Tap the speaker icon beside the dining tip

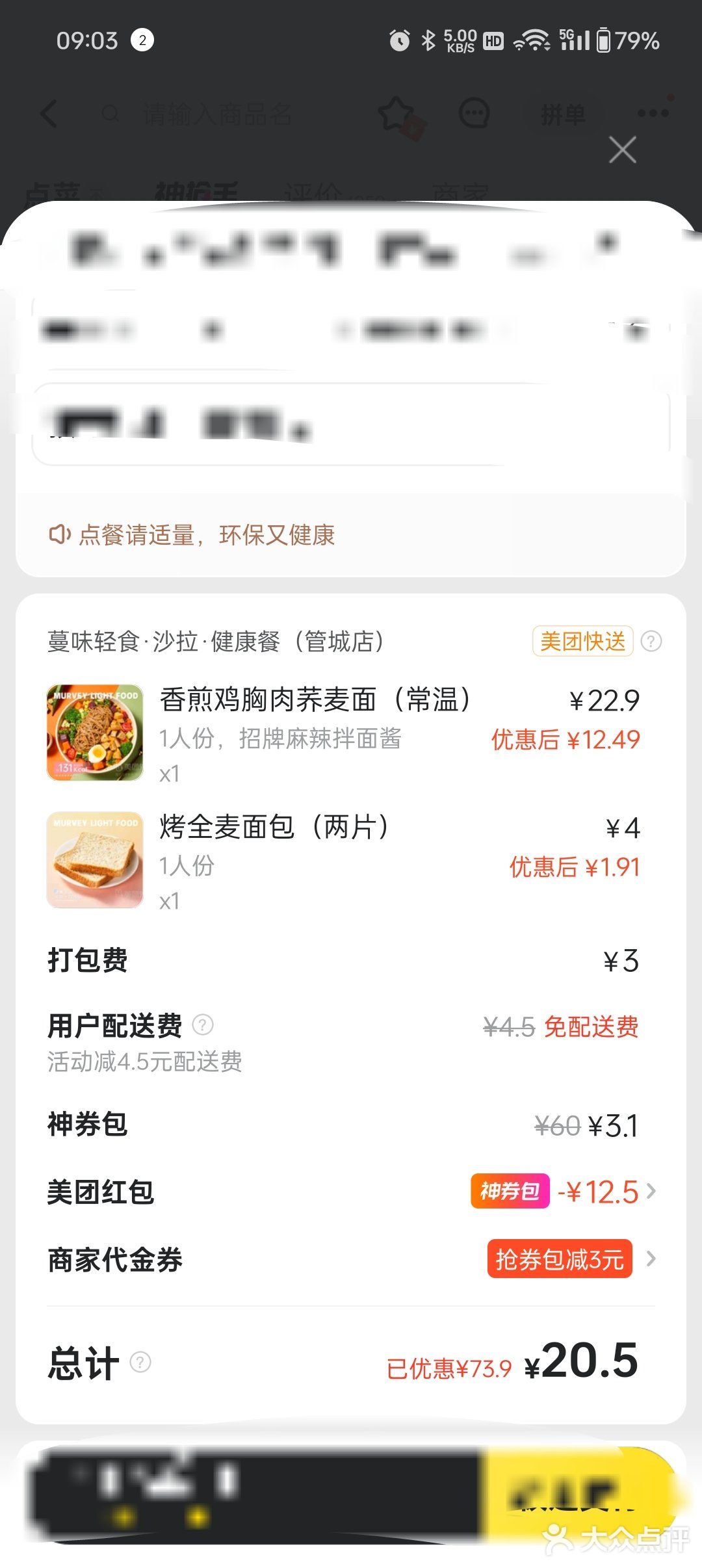click(x=59, y=535)
